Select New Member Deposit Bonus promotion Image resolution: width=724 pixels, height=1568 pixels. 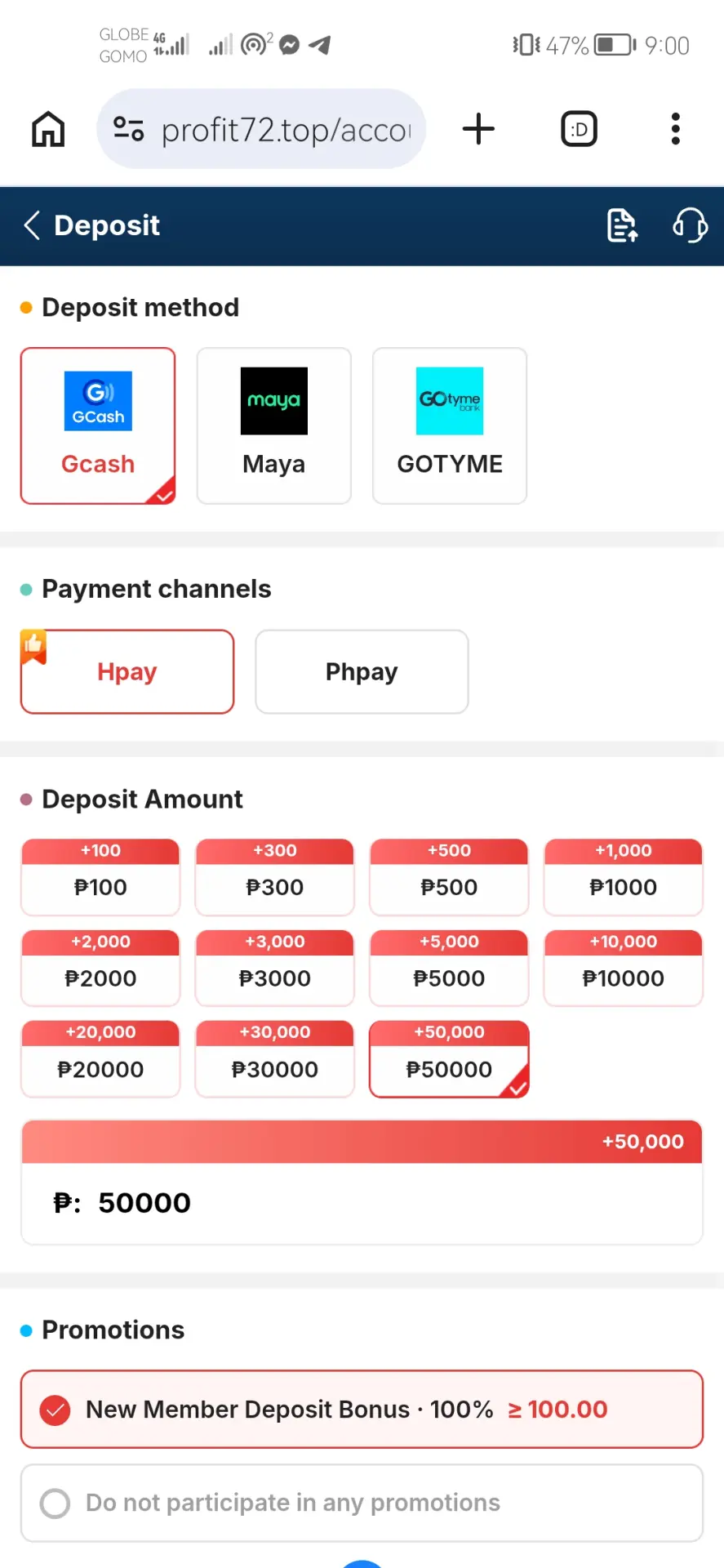(362, 1410)
